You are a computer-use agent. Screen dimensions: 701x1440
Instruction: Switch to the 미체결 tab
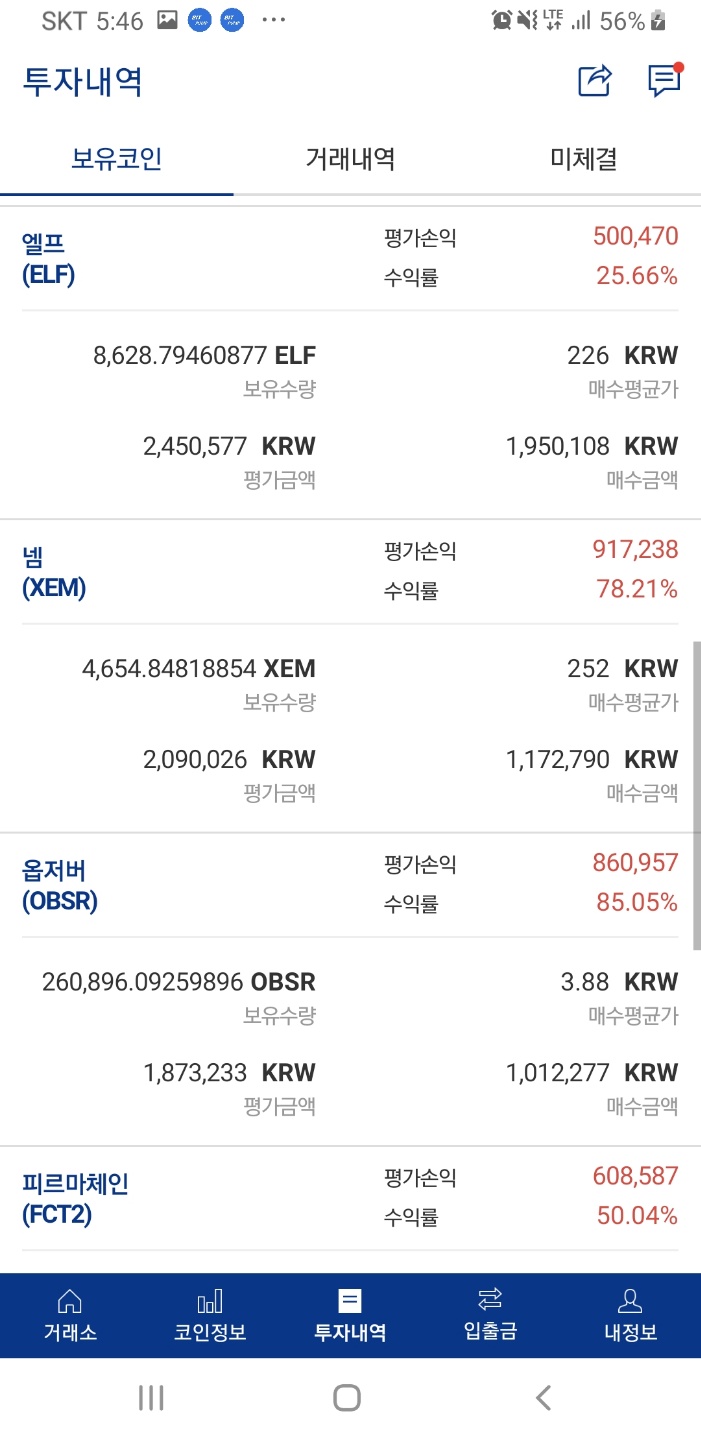[583, 158]
